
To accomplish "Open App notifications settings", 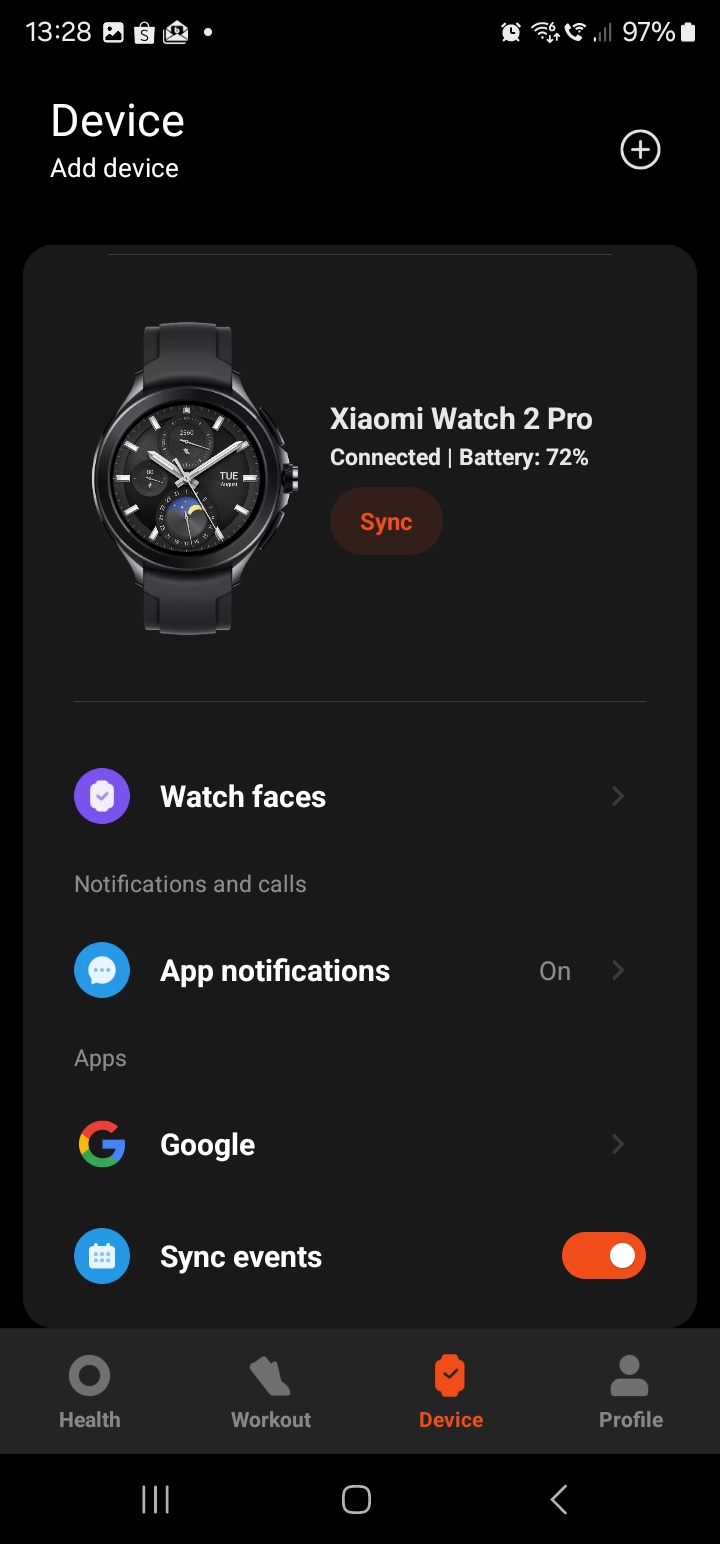I will (x=360, y=970).
